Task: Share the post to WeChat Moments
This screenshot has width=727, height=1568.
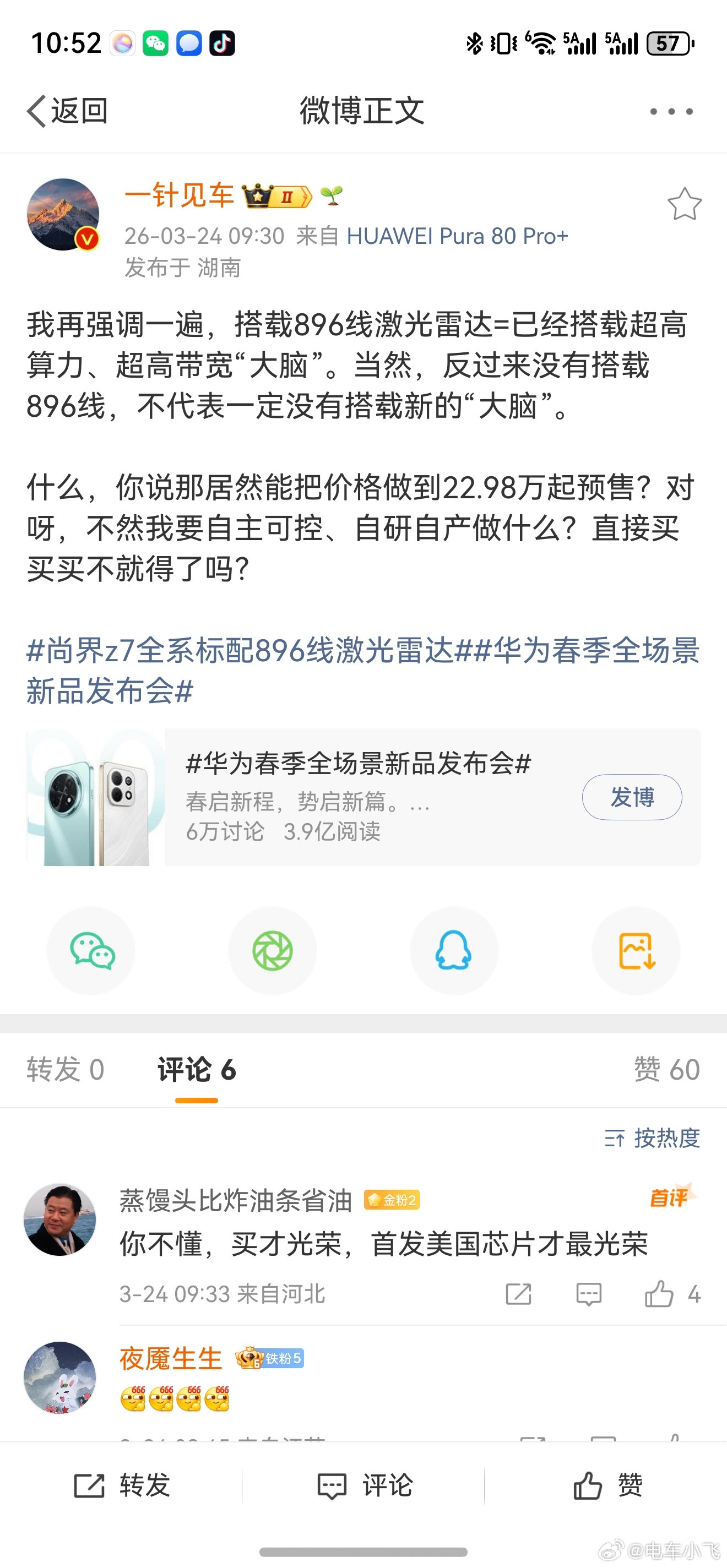Action: [272, 951]
